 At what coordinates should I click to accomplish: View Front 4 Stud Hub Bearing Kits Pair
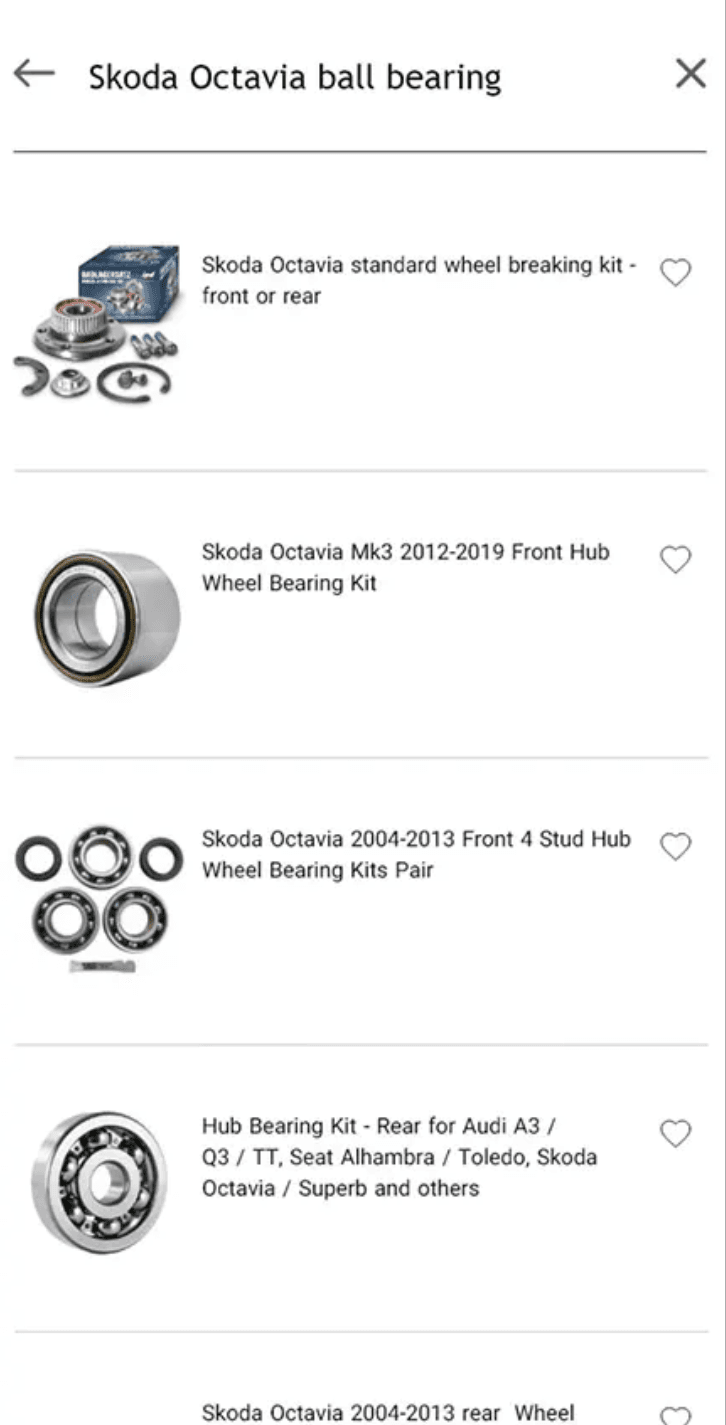(416, 854)
